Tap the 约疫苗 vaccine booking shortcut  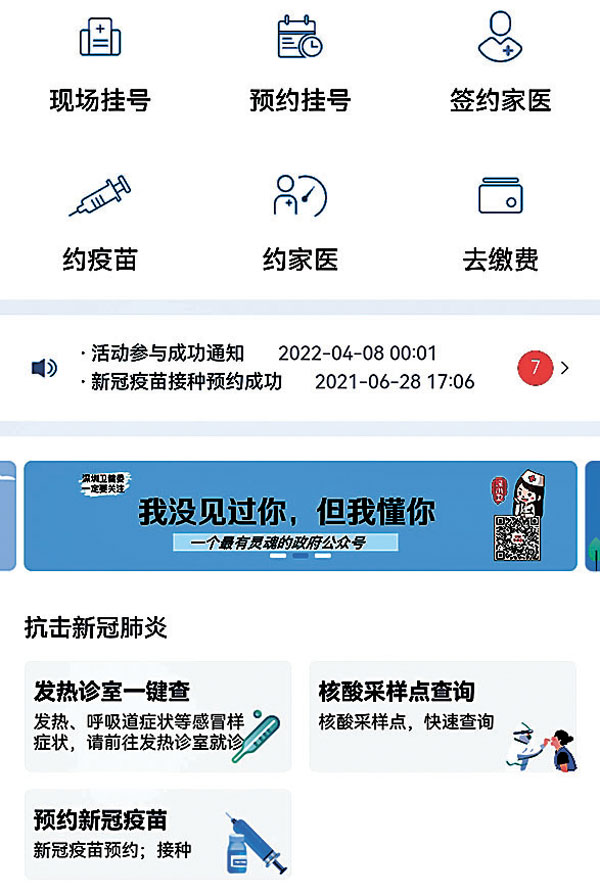(100, 222)
